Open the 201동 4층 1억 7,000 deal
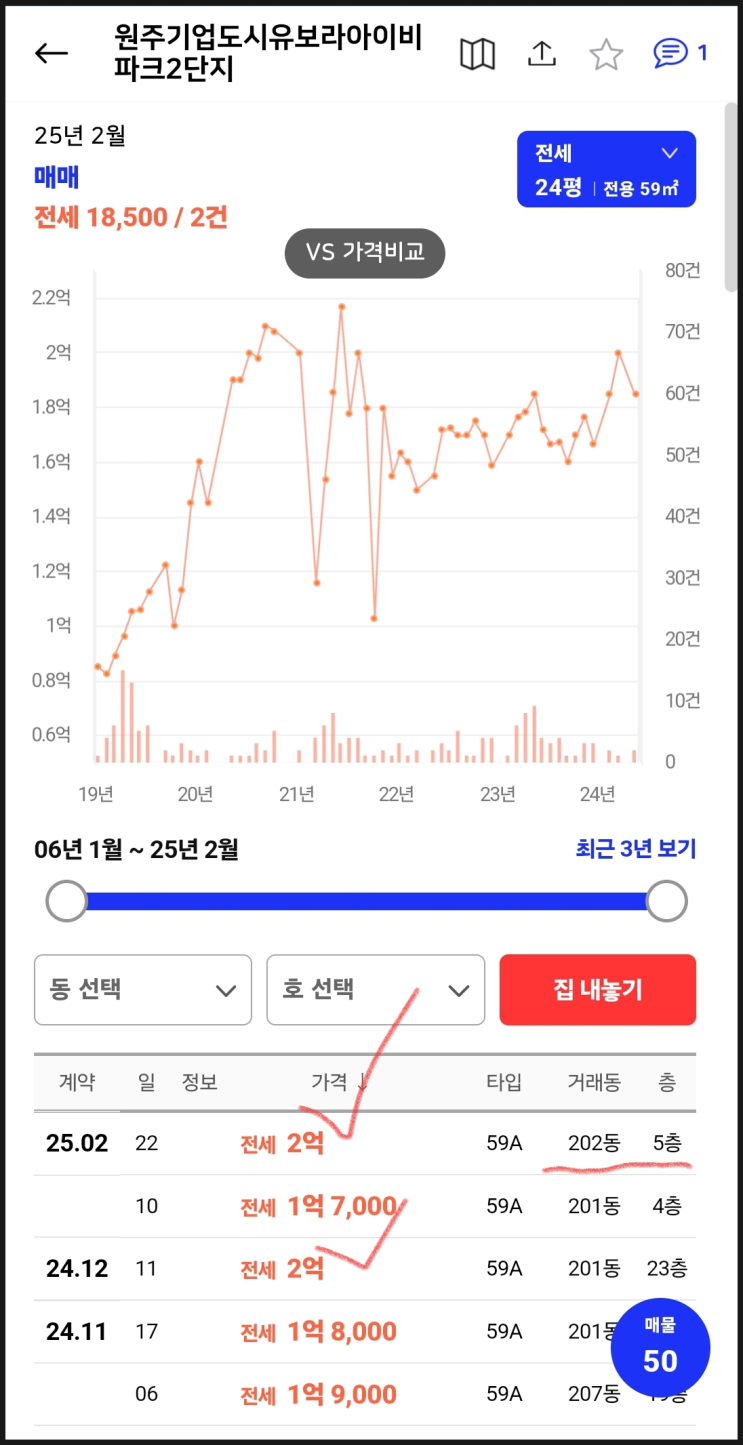The width and height of the screenshot is (743, 1445). point(365,1207)
